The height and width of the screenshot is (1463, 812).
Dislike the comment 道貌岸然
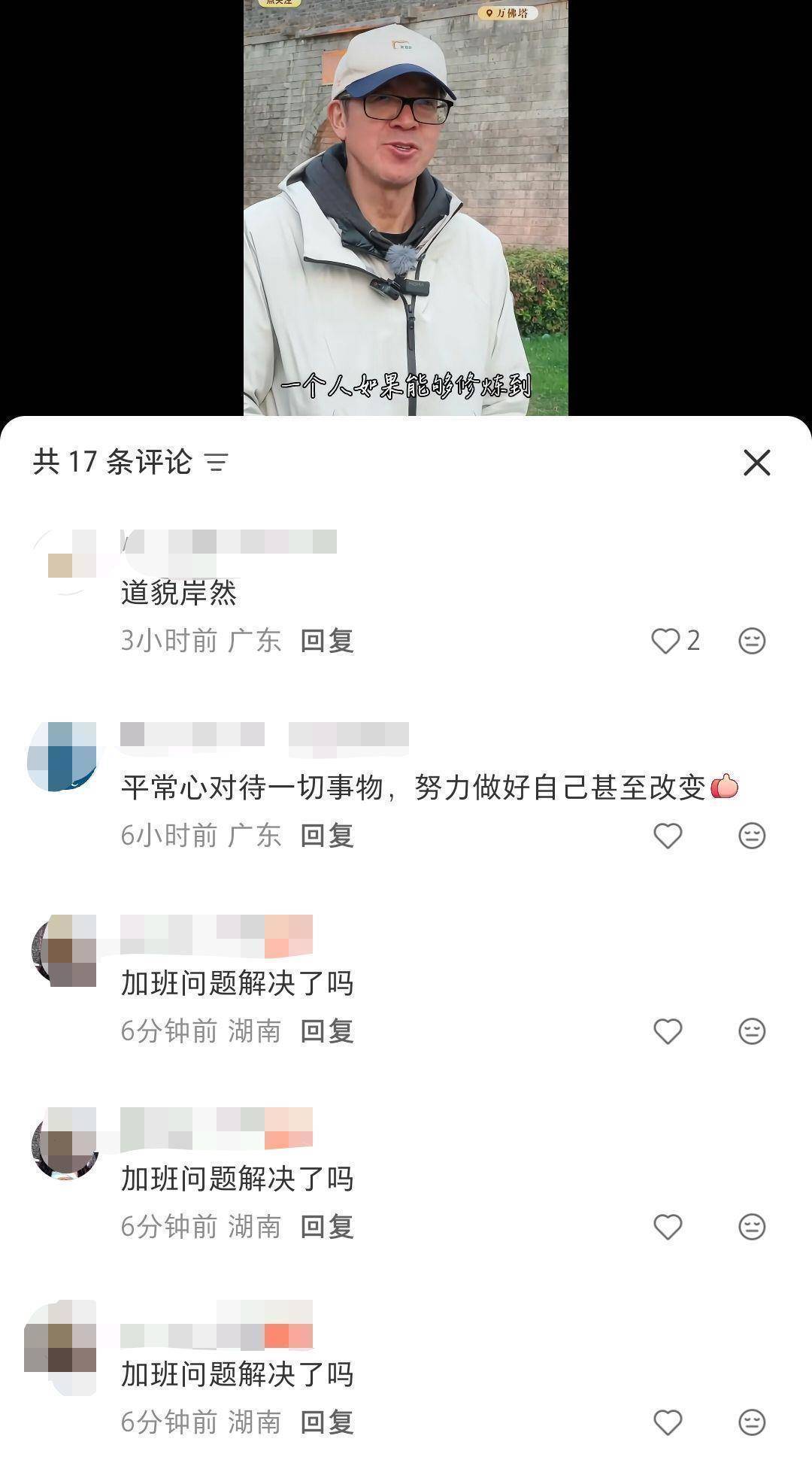tap(752, 641)
